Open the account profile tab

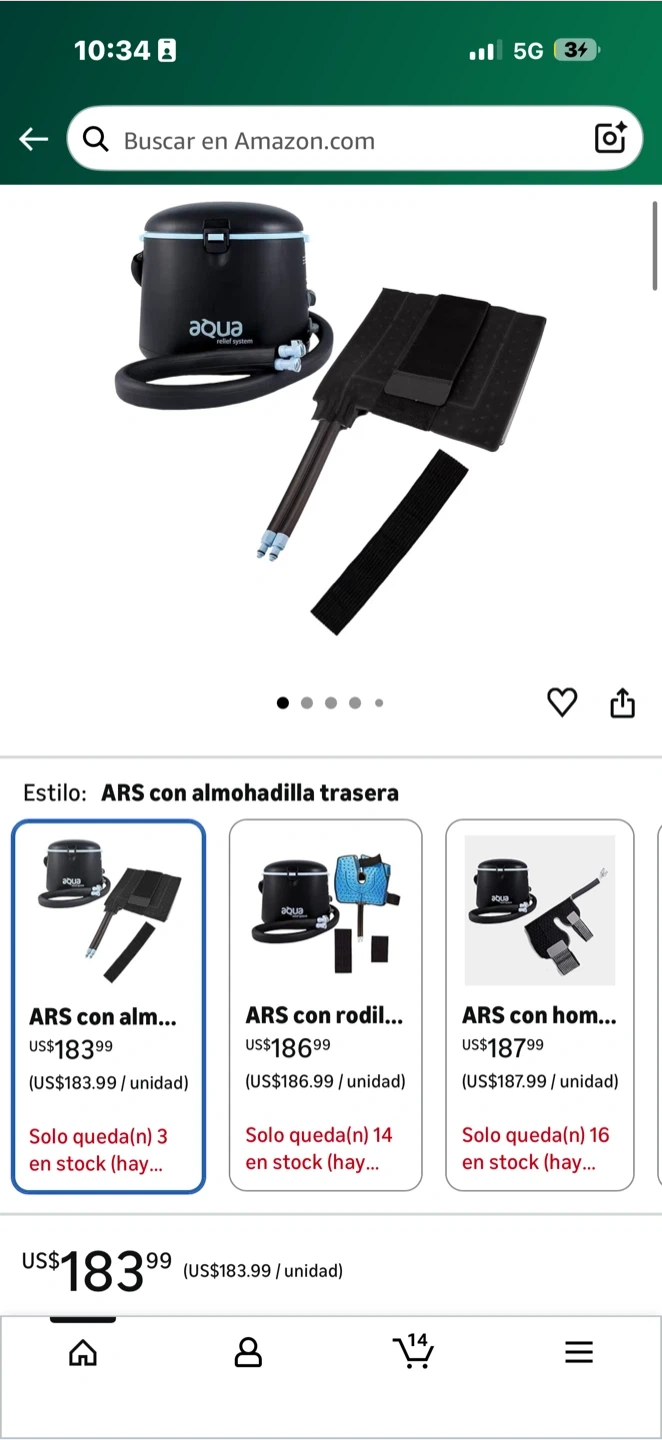247,1353
